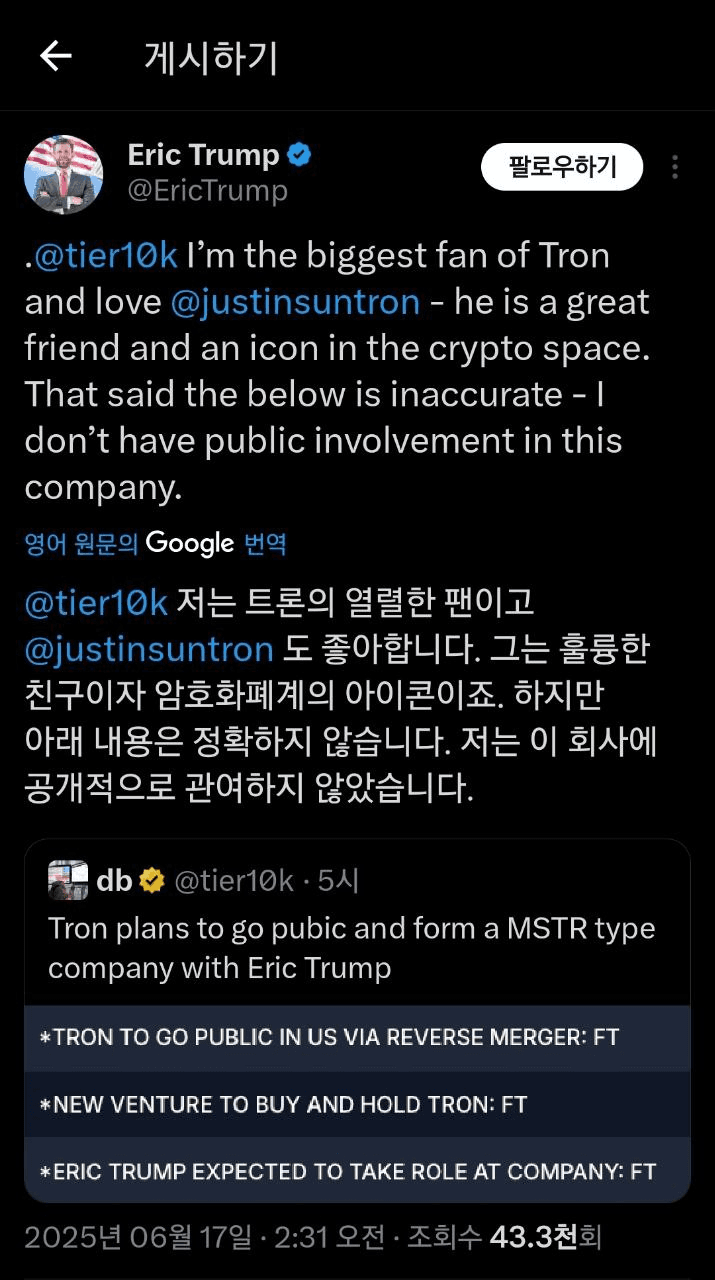The width and height of the screenshot is (715, 1280).
Task: Open Eric Trump's profile picture
Action: (64, 174)
